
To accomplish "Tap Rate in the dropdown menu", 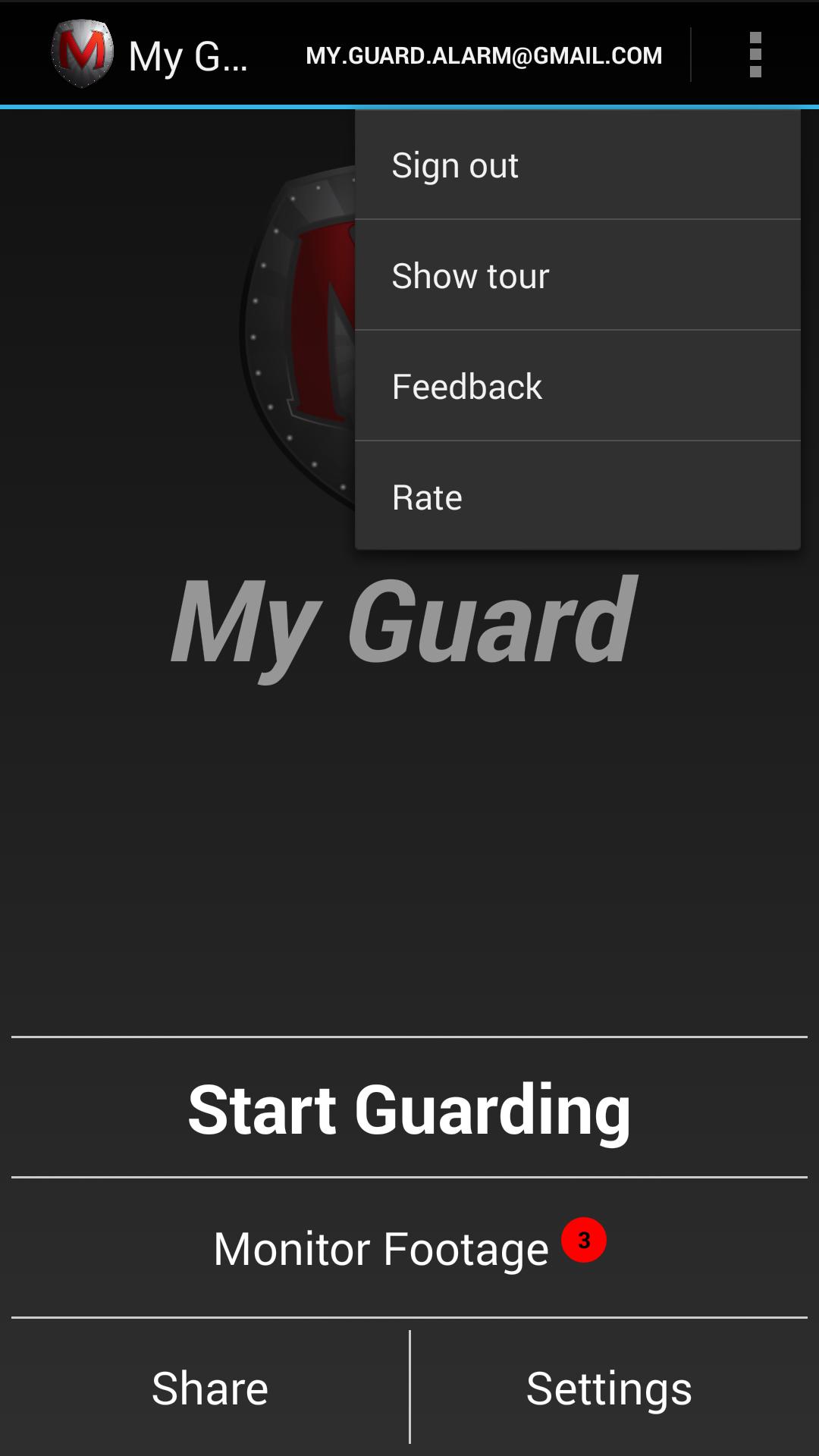I will pos(576,497).
